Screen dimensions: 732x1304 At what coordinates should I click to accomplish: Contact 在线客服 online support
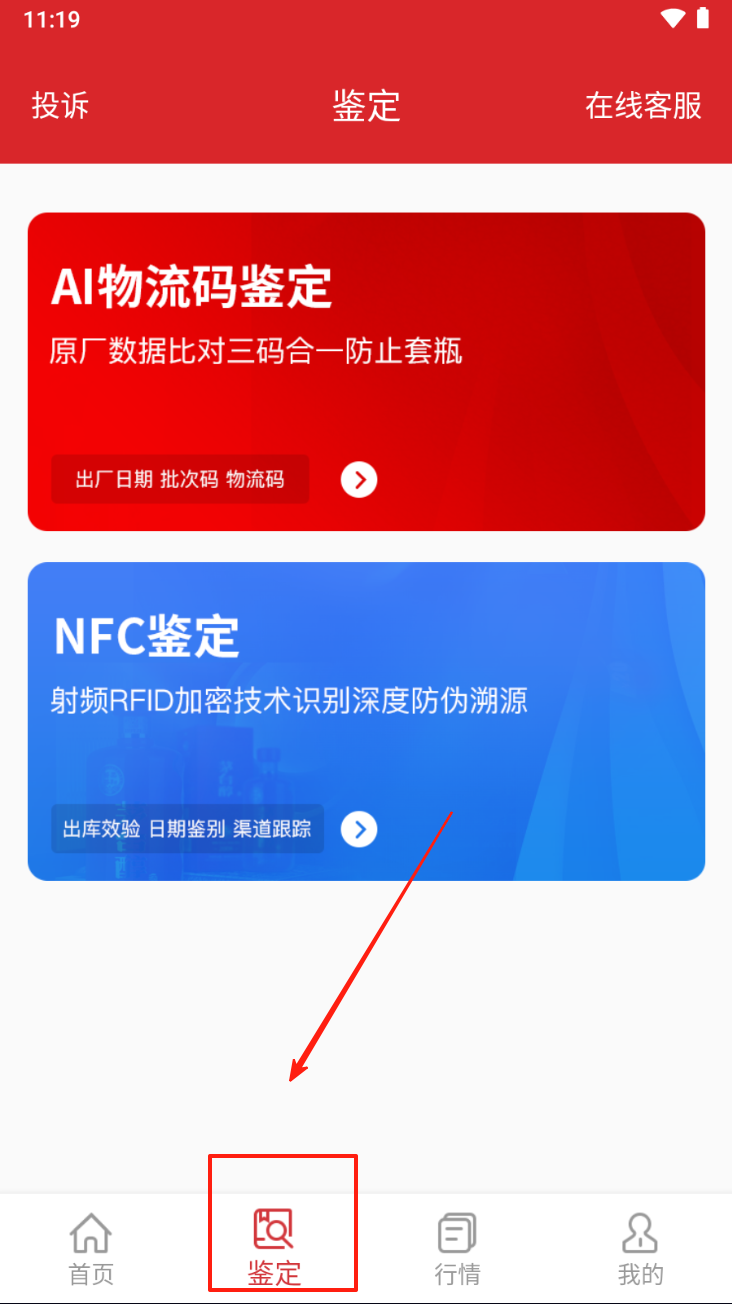point(643,105)
